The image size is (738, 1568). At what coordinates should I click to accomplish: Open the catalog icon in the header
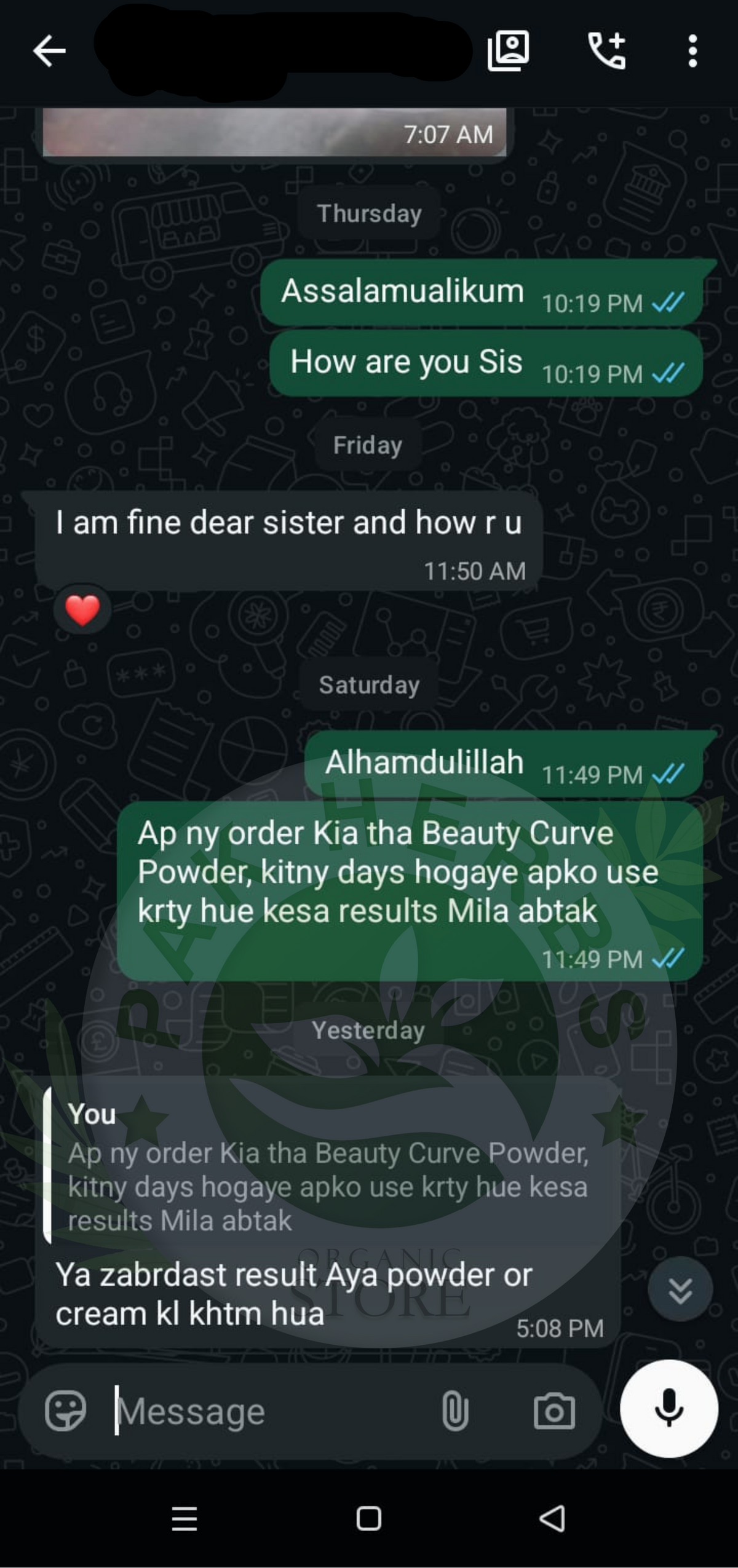click(508, 50)
